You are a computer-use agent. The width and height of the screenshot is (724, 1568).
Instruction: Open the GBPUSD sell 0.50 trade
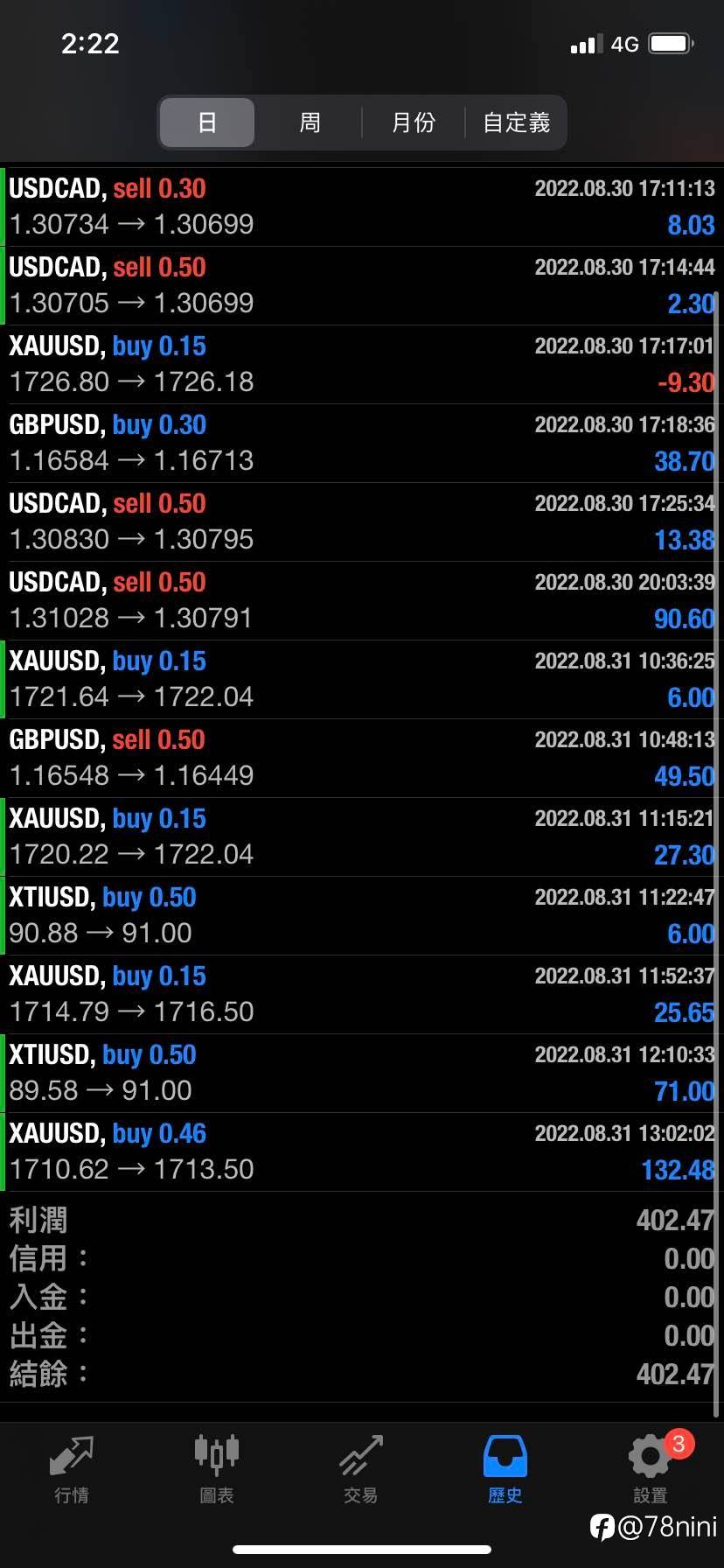(362, 758)
